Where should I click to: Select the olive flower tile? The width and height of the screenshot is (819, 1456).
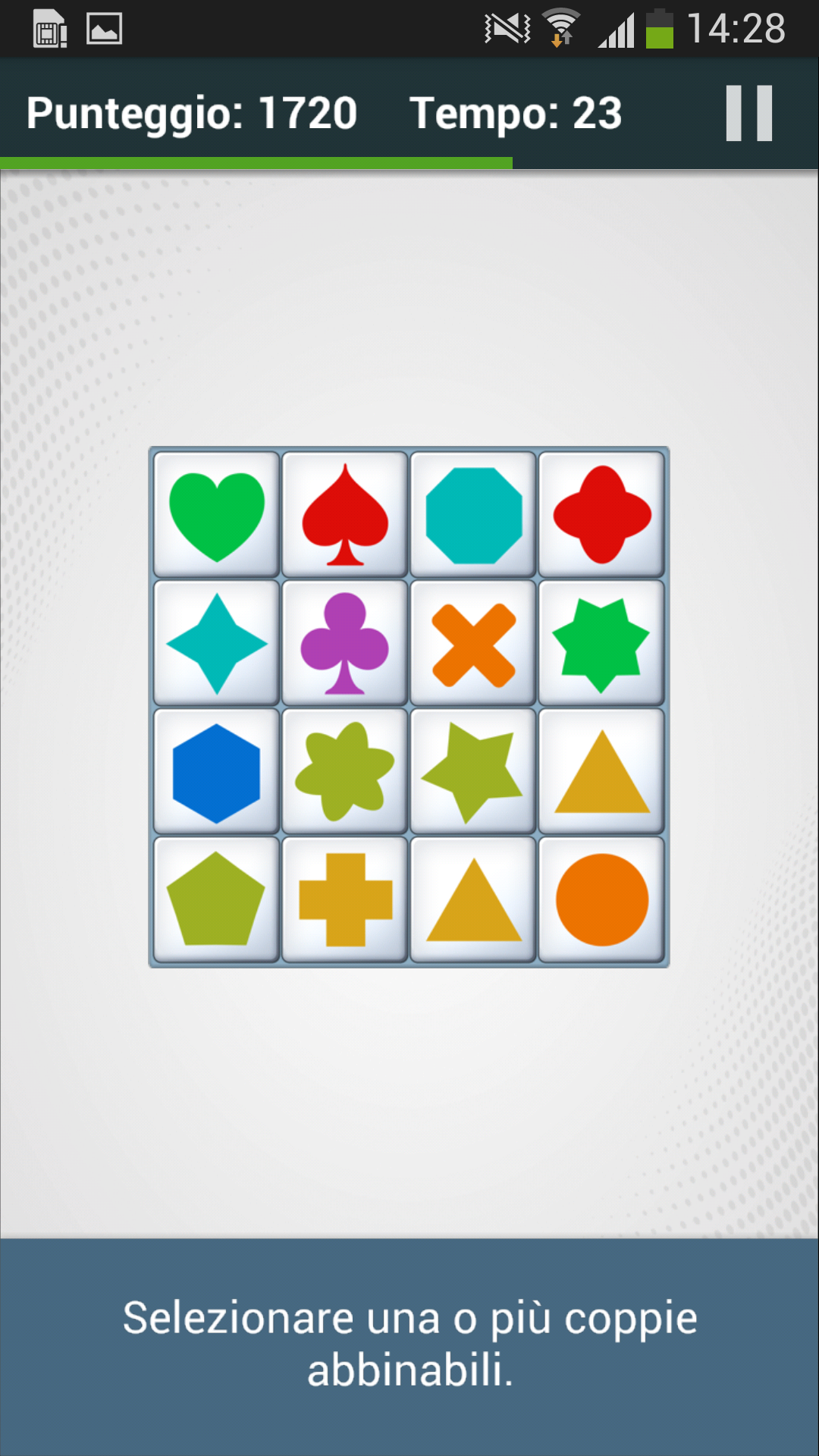(345, 772)
